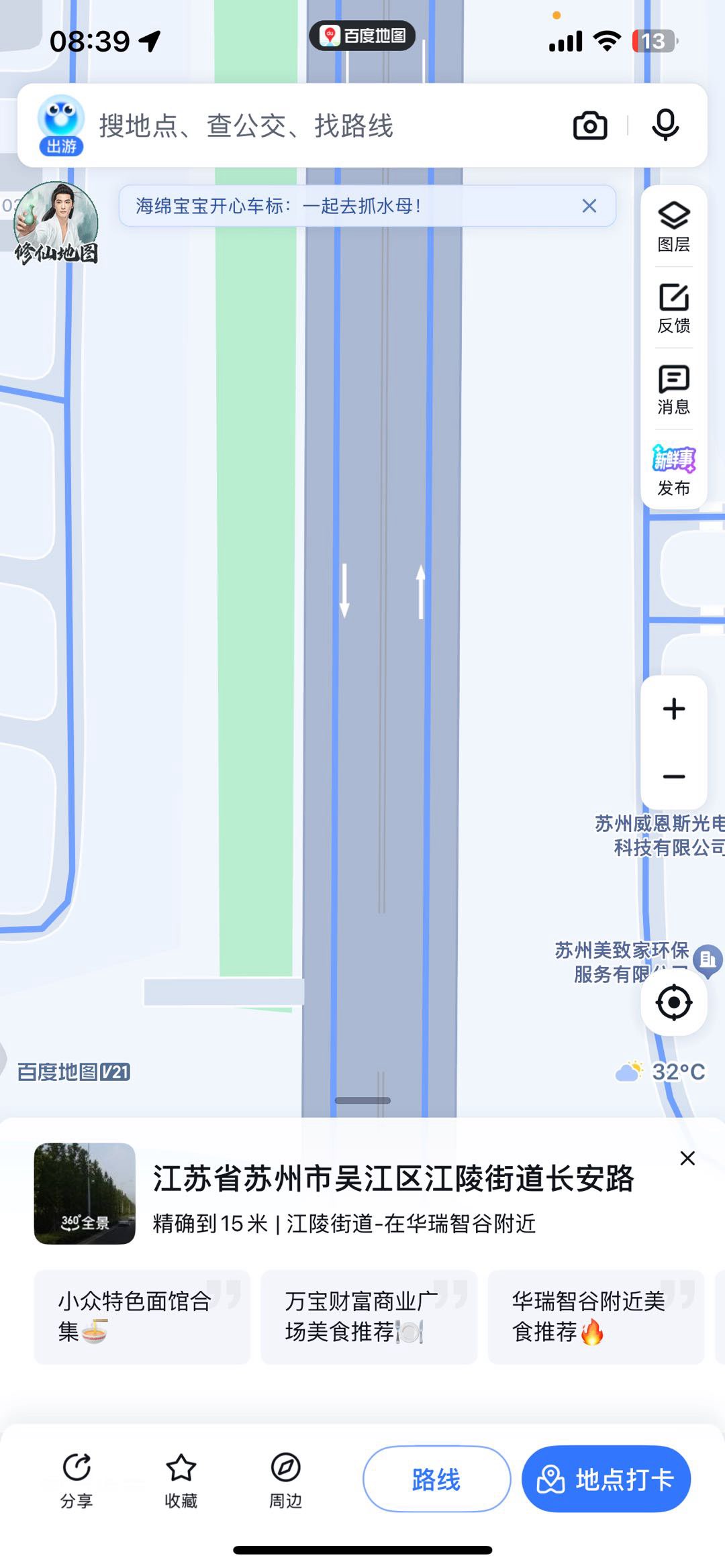Screen dimensions: 725x1568
Task: Open the 修仙地图 themed map badge
Action: coord(56,225)
